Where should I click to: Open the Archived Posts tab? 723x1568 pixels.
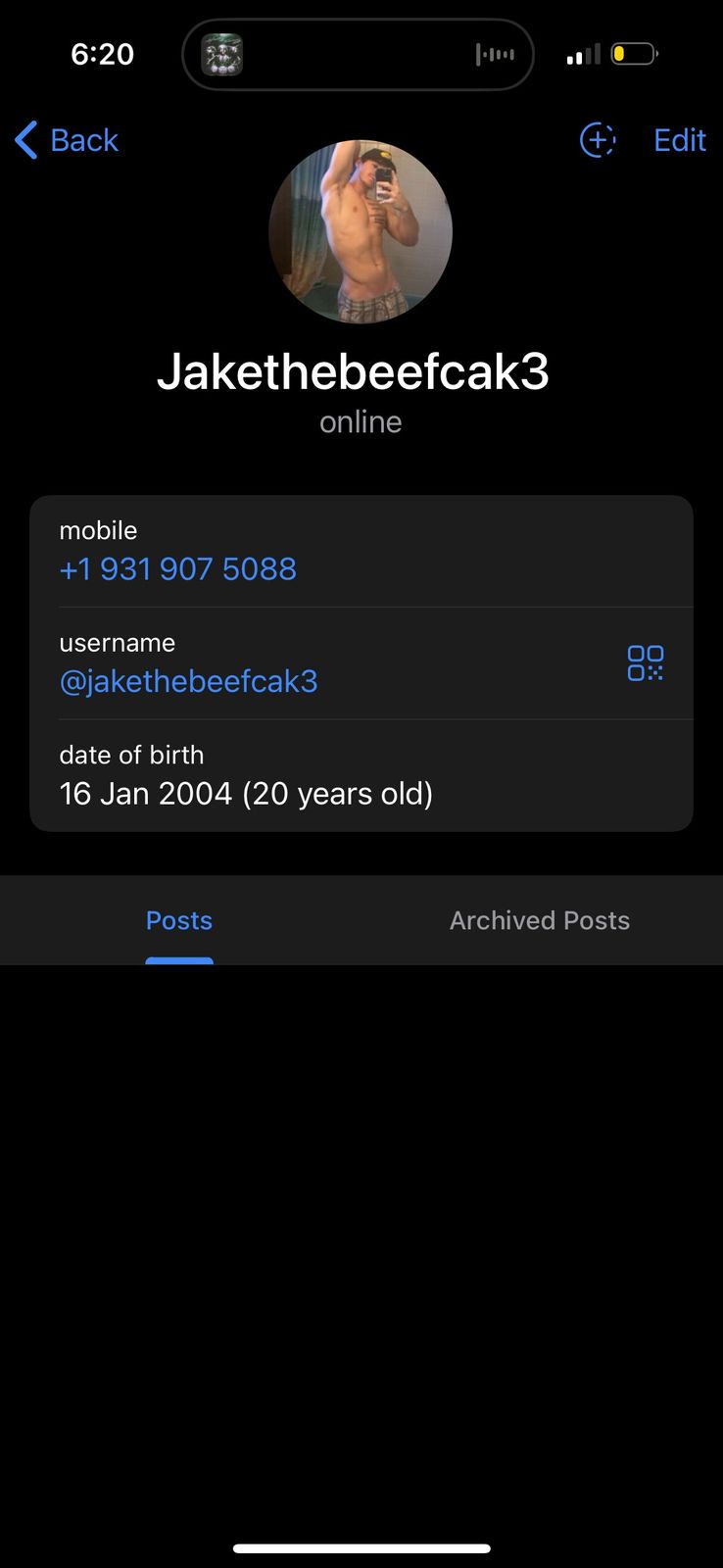539,920
